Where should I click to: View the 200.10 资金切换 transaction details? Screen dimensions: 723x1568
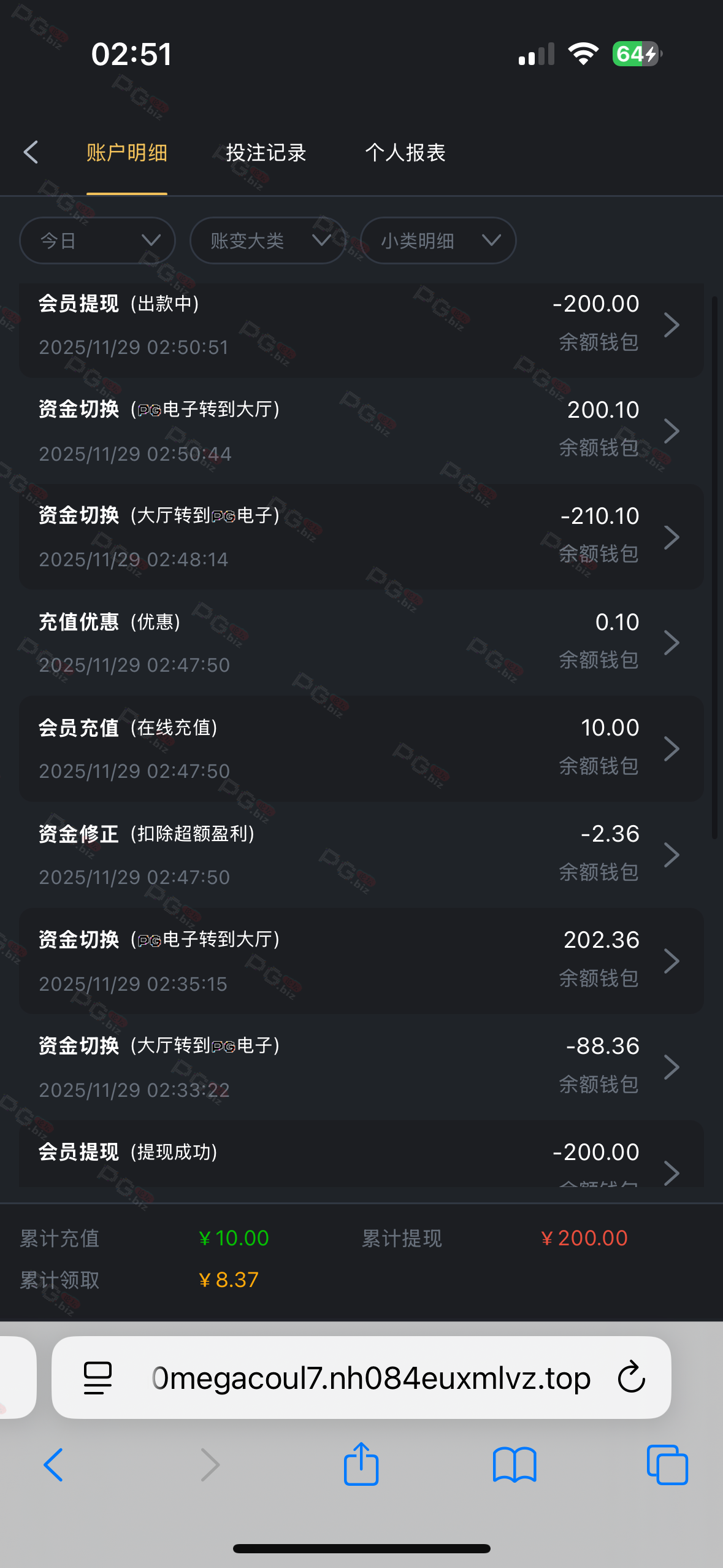click(x=361, y=431)
